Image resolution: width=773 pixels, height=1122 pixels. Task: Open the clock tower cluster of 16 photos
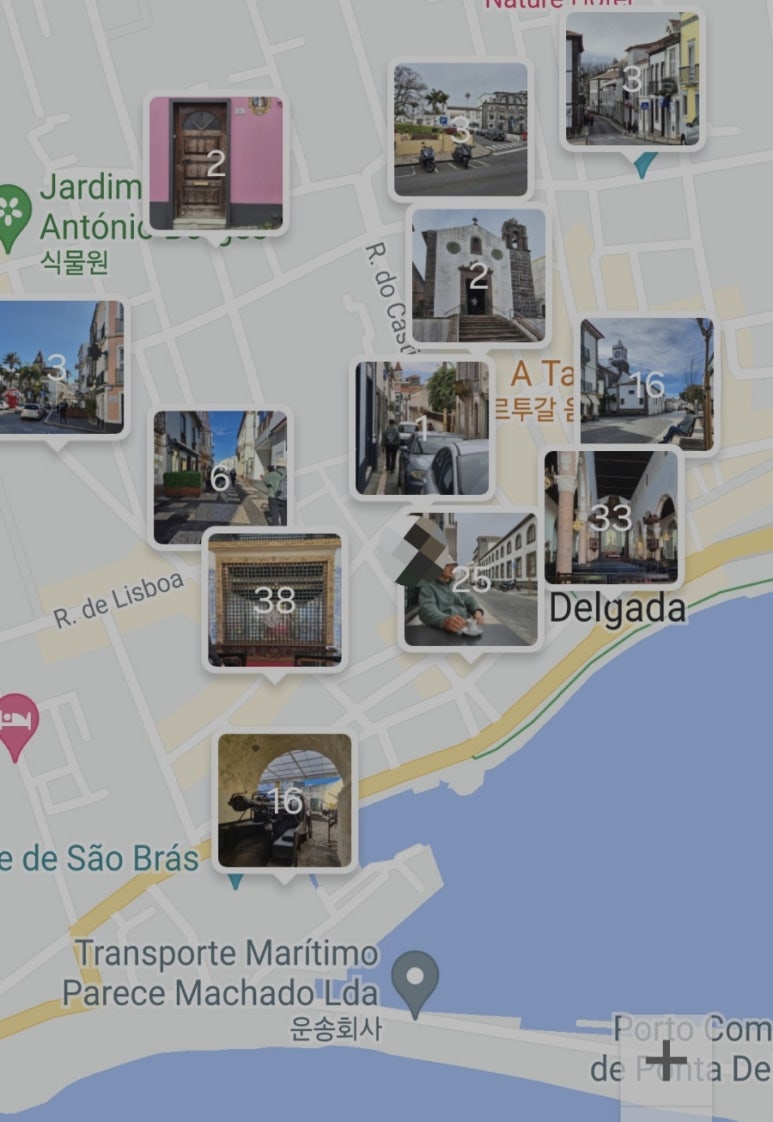(x=648, y=383)
